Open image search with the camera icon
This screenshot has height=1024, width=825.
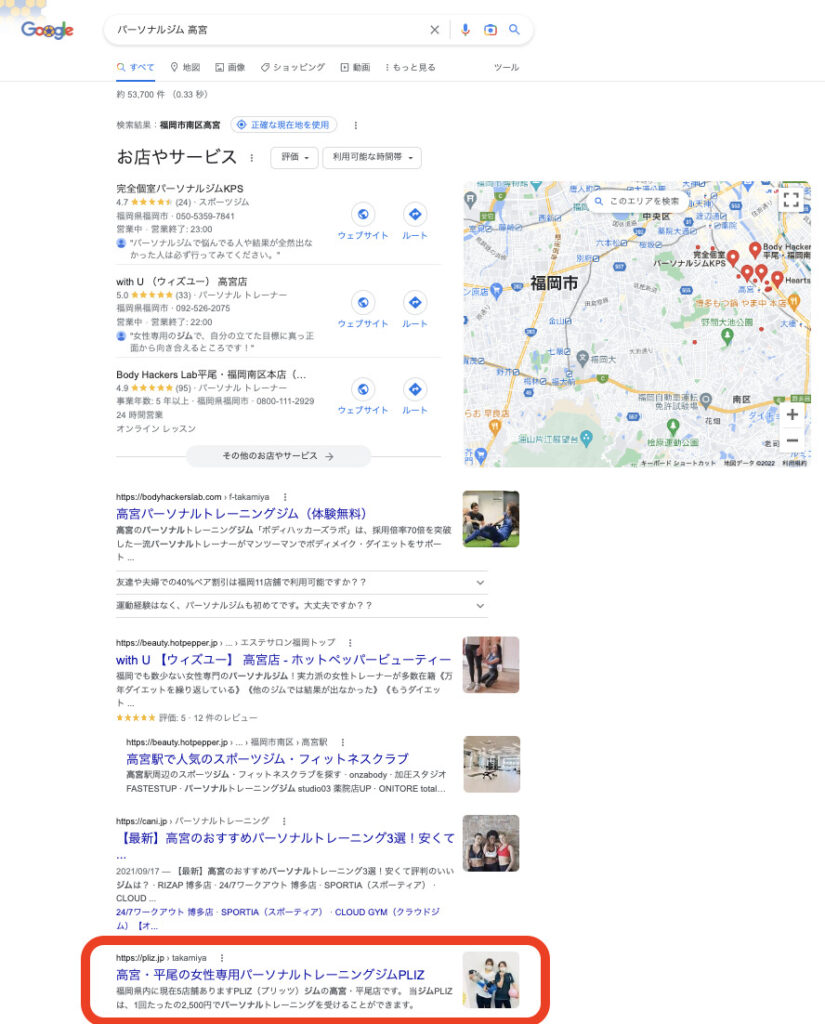click(x=490, y=30)
